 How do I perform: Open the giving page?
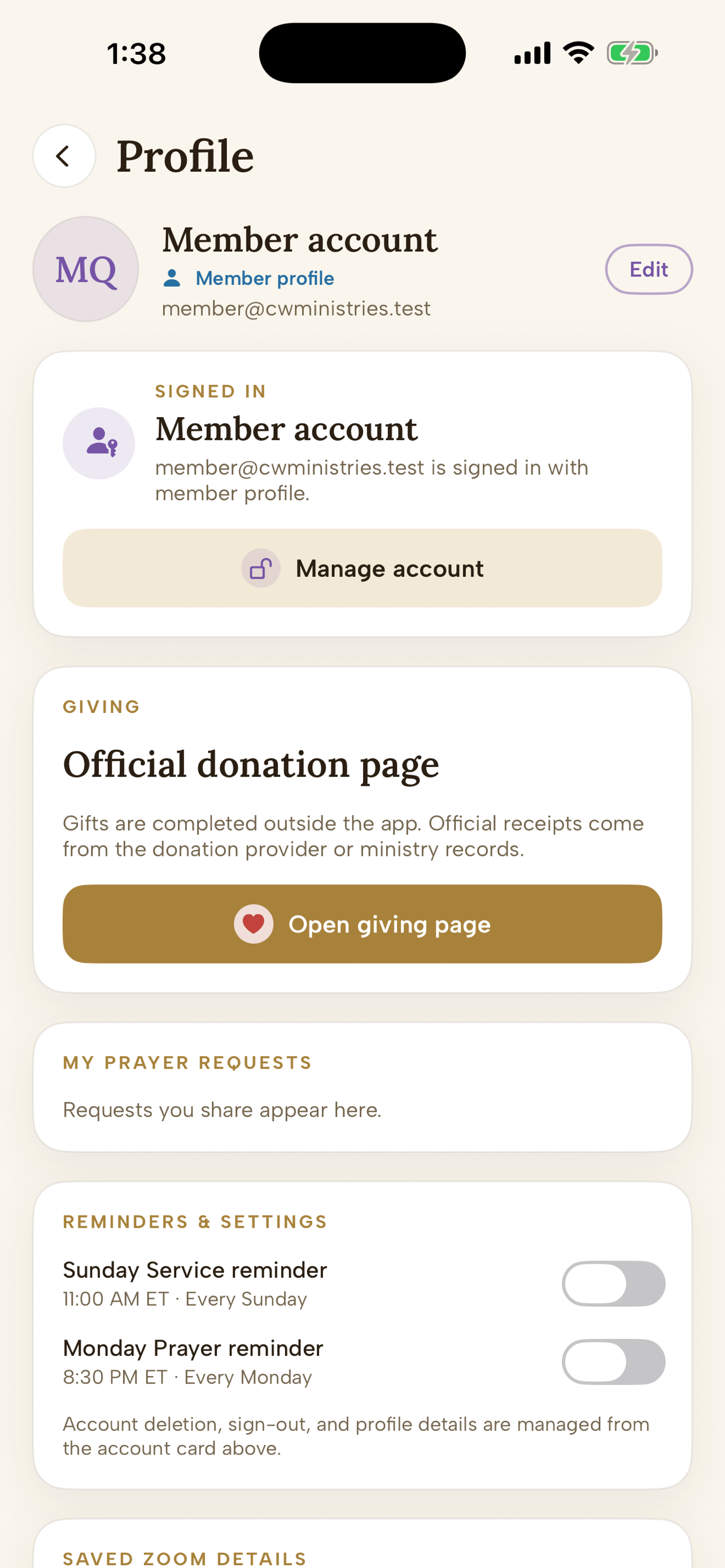362,923
